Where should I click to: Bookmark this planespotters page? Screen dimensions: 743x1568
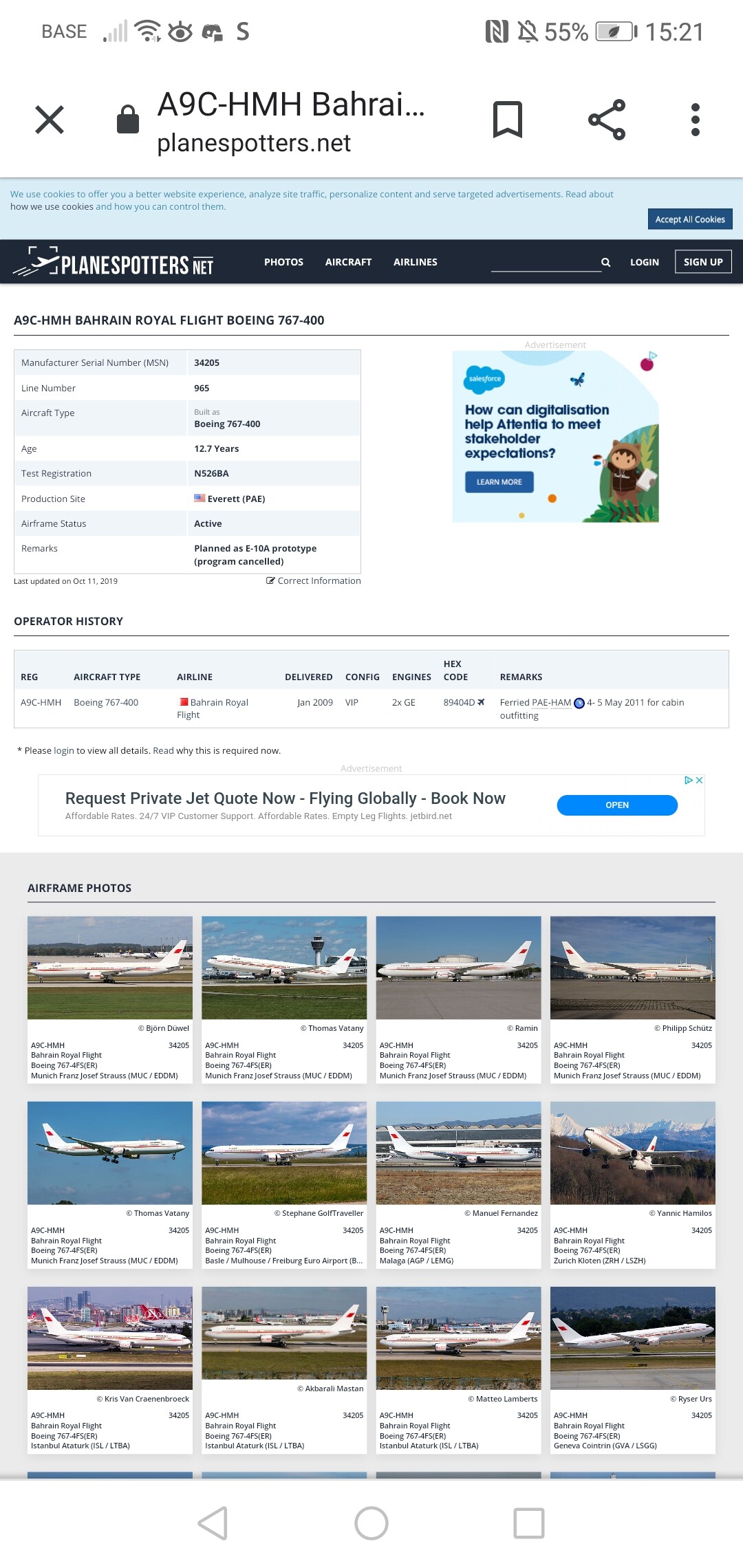click(x=508, y=120)
